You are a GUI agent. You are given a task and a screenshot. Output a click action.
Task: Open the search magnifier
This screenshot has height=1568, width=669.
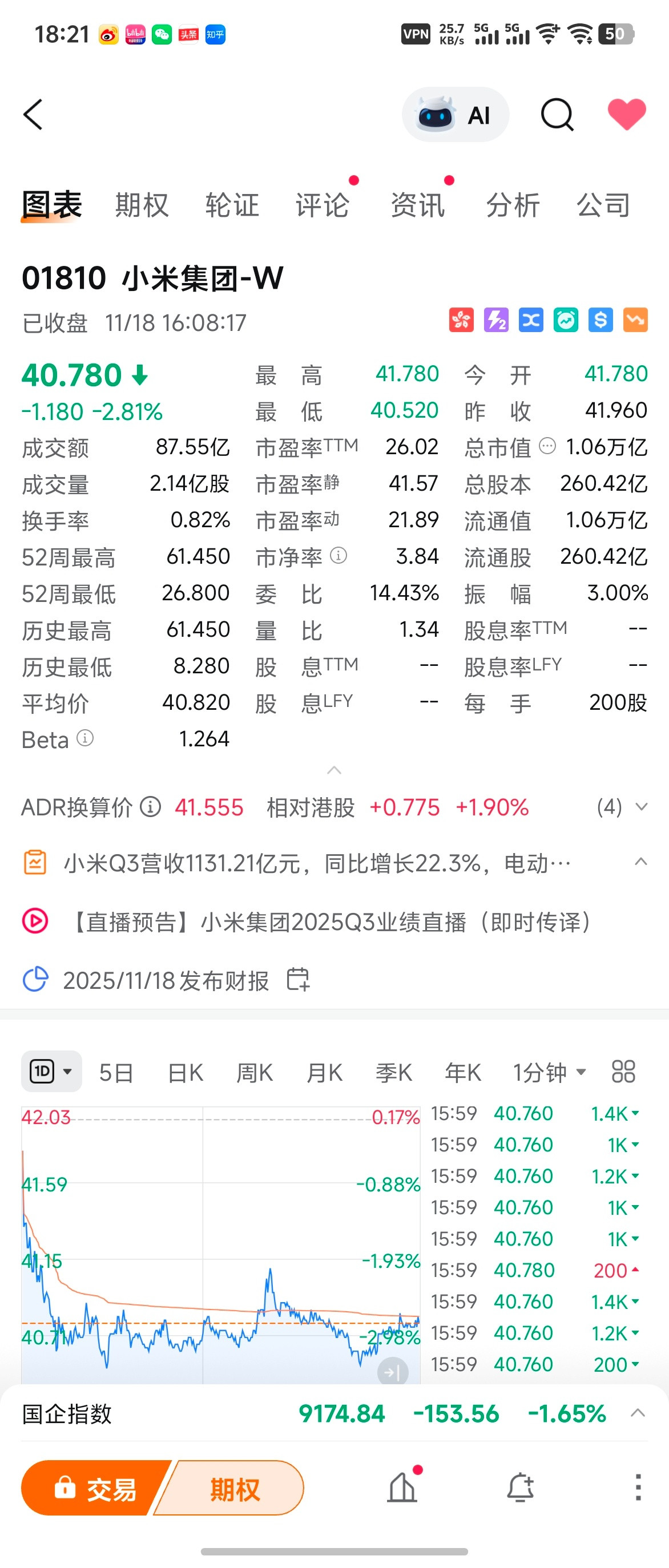557,115
